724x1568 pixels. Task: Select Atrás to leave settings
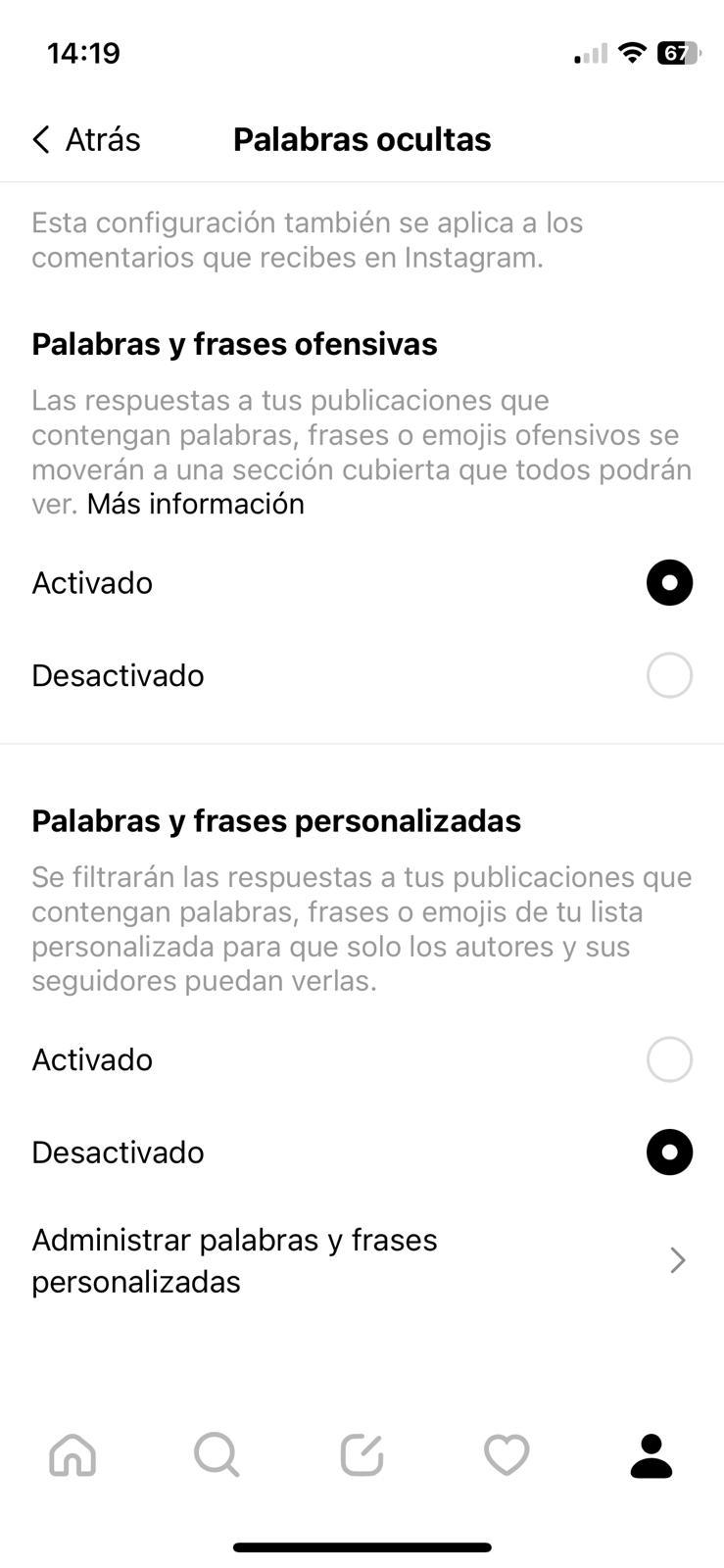(x=101, y=138)
